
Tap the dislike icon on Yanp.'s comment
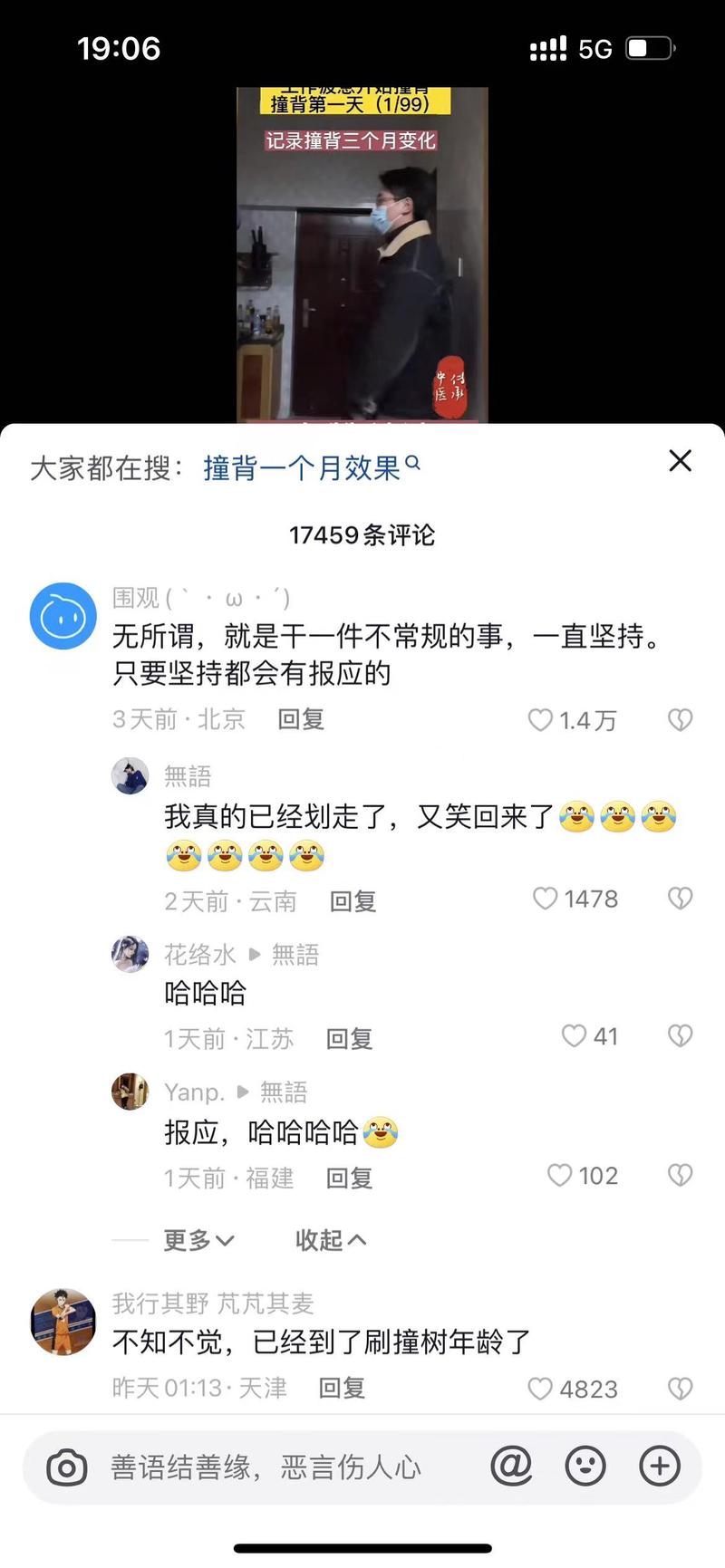pyautogui.click(x=680, y=1175)
